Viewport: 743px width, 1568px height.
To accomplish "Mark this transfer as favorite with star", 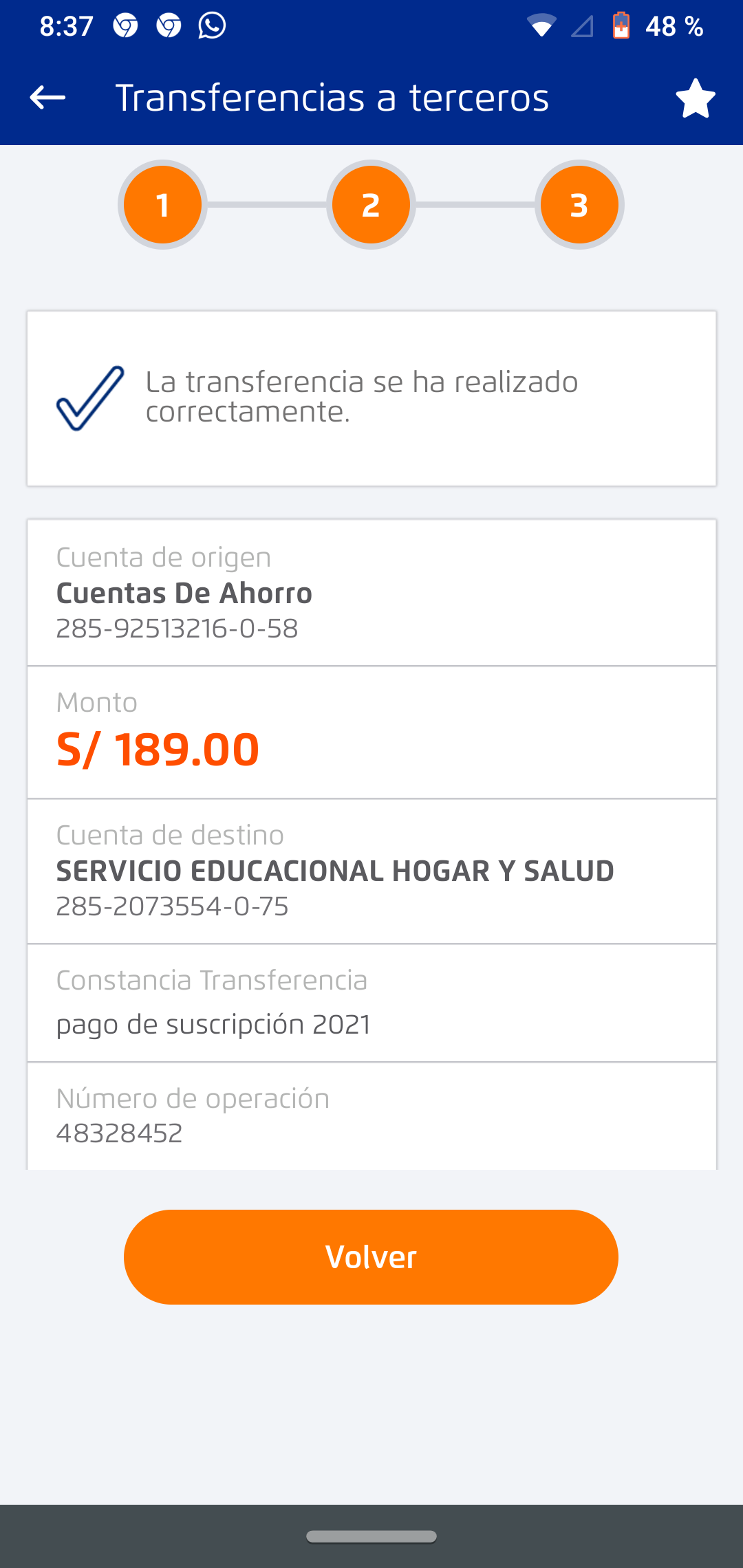I will tap(695, 98).
